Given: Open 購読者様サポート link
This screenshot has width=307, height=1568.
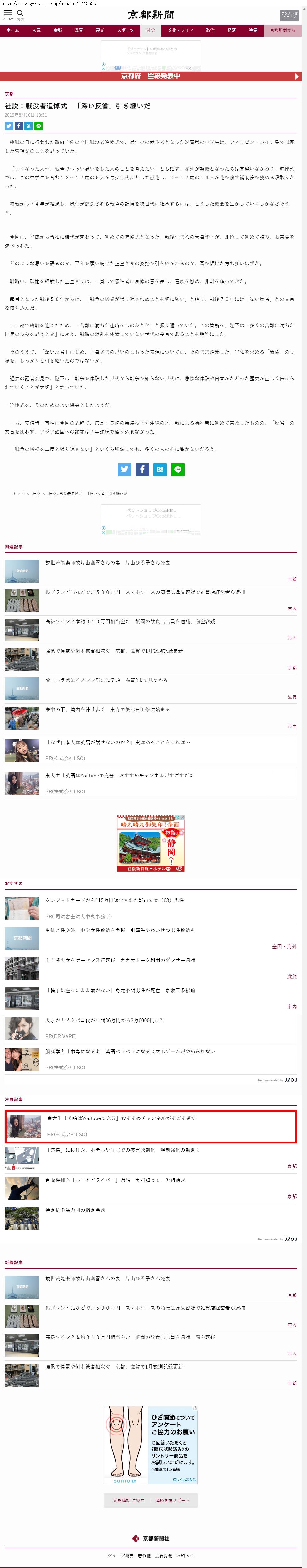Looking at the screenshot, I should click(172, 1500).
